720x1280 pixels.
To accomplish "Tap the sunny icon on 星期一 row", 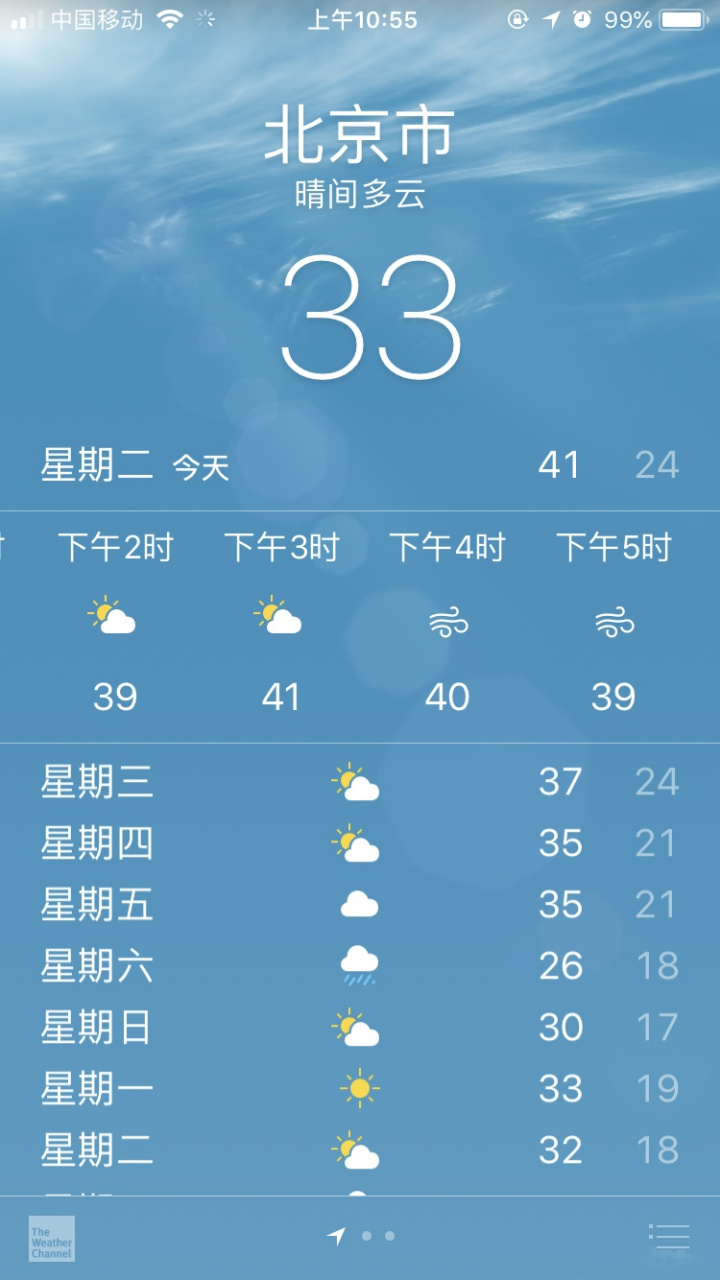I will click(358, 1086).
